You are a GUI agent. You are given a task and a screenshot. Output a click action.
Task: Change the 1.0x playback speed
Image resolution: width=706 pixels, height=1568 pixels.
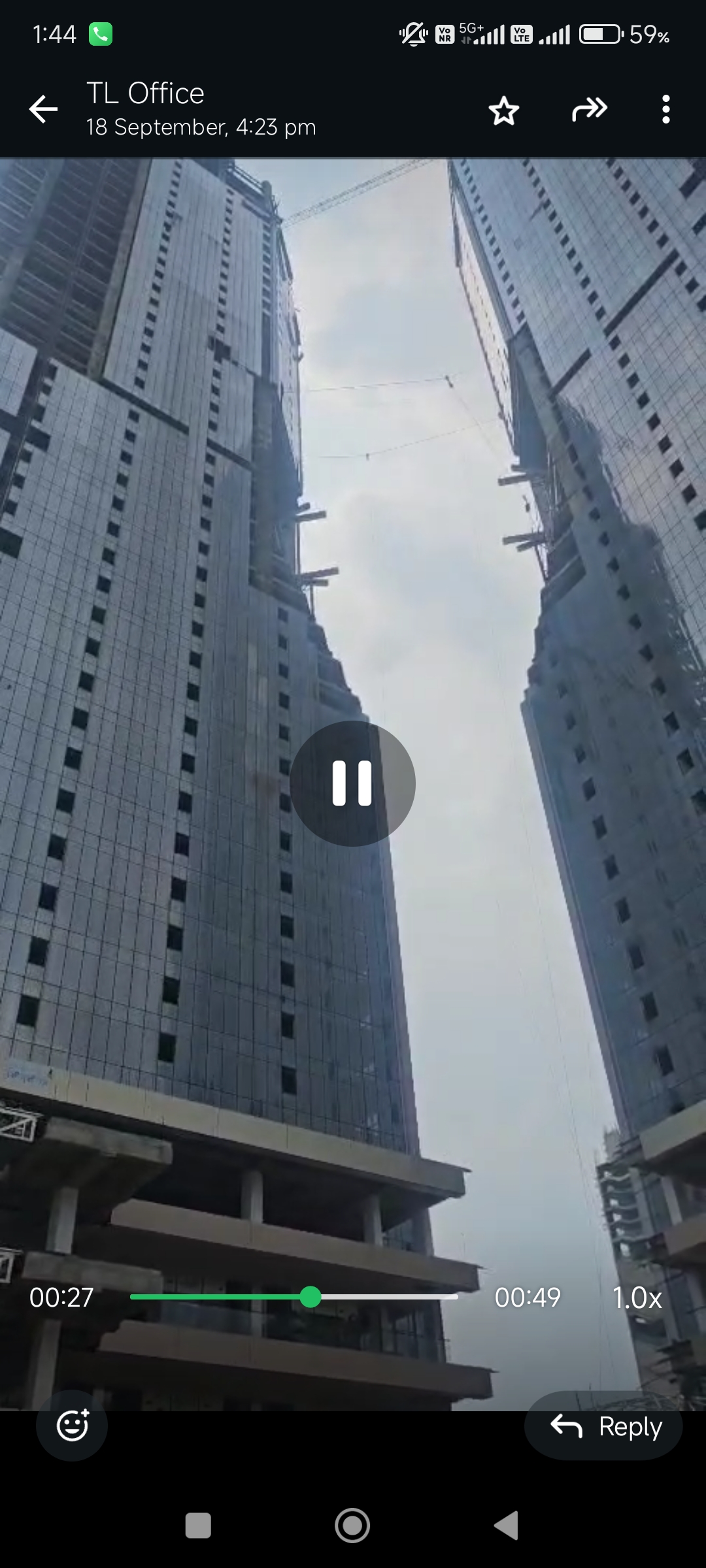pos(637,1298)
